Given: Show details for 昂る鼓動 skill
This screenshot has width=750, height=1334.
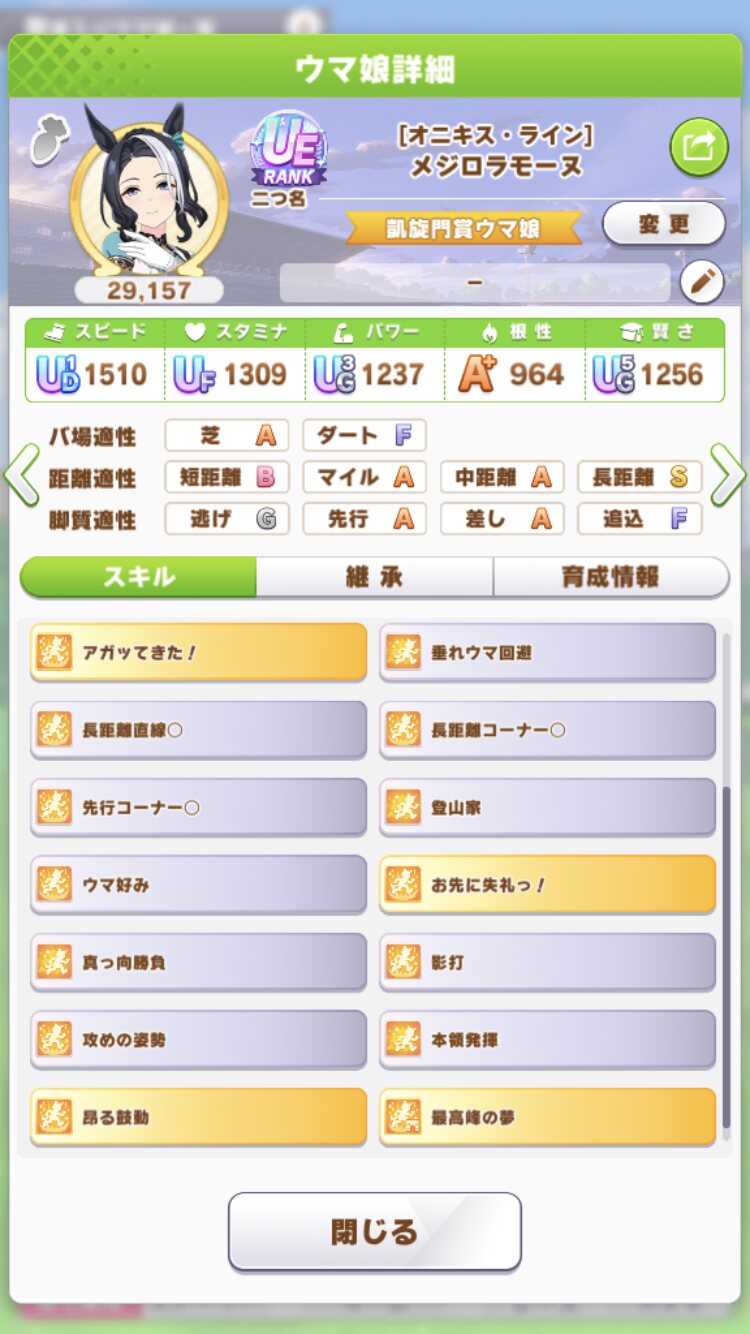Looking at the screenshot, I should point(199,1117).
